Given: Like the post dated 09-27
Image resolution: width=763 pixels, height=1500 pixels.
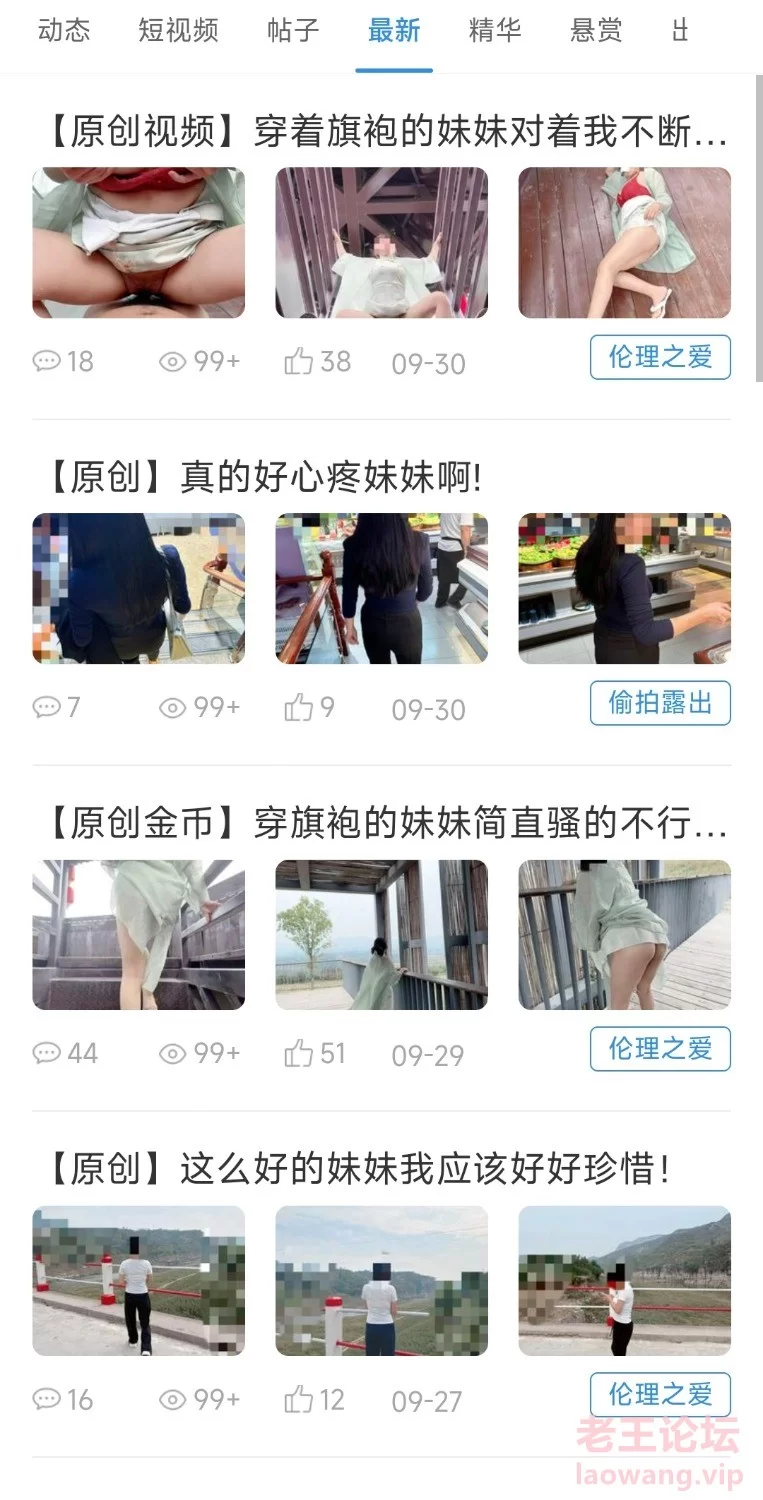Looking at the screenshot, I should (314, 1400).
